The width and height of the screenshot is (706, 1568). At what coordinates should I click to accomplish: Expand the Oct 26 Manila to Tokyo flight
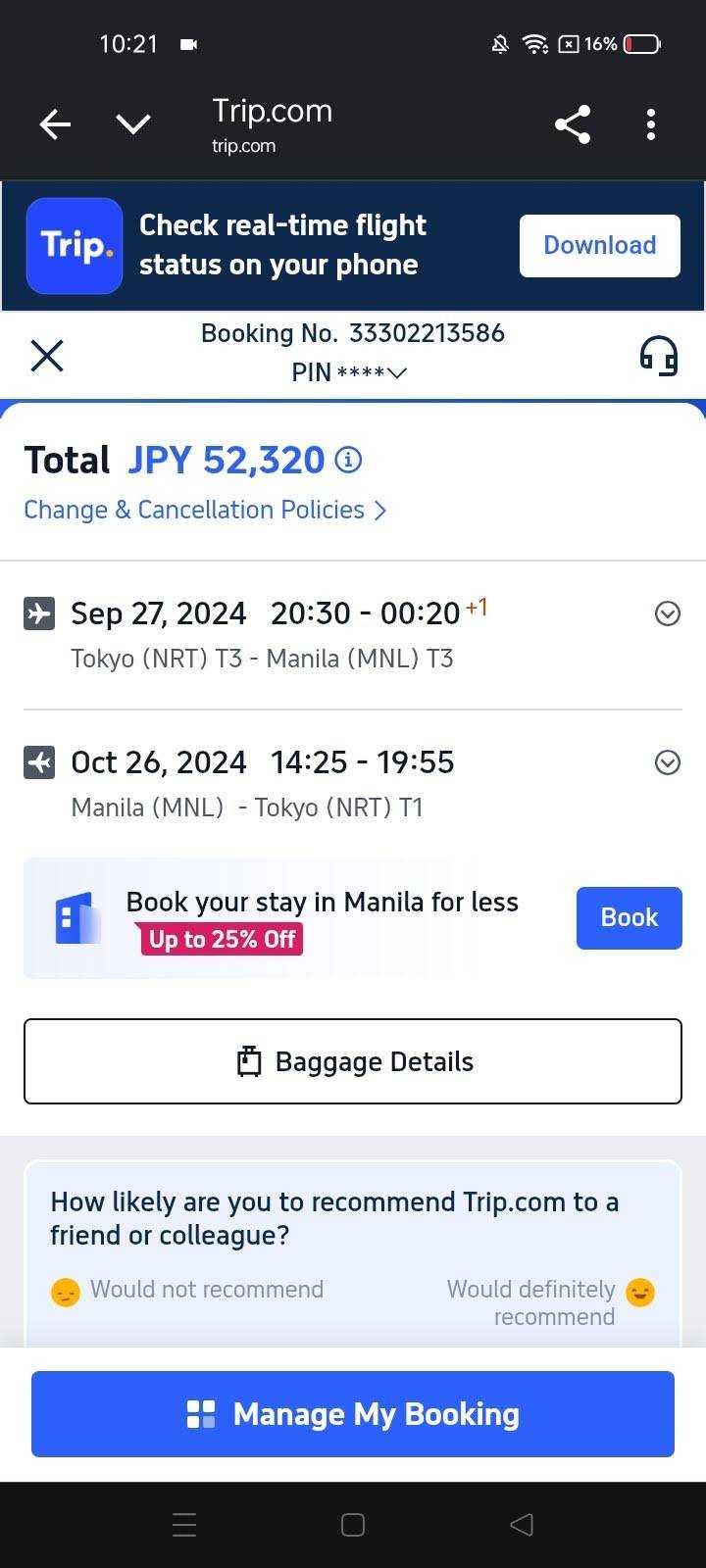(667, 762)
